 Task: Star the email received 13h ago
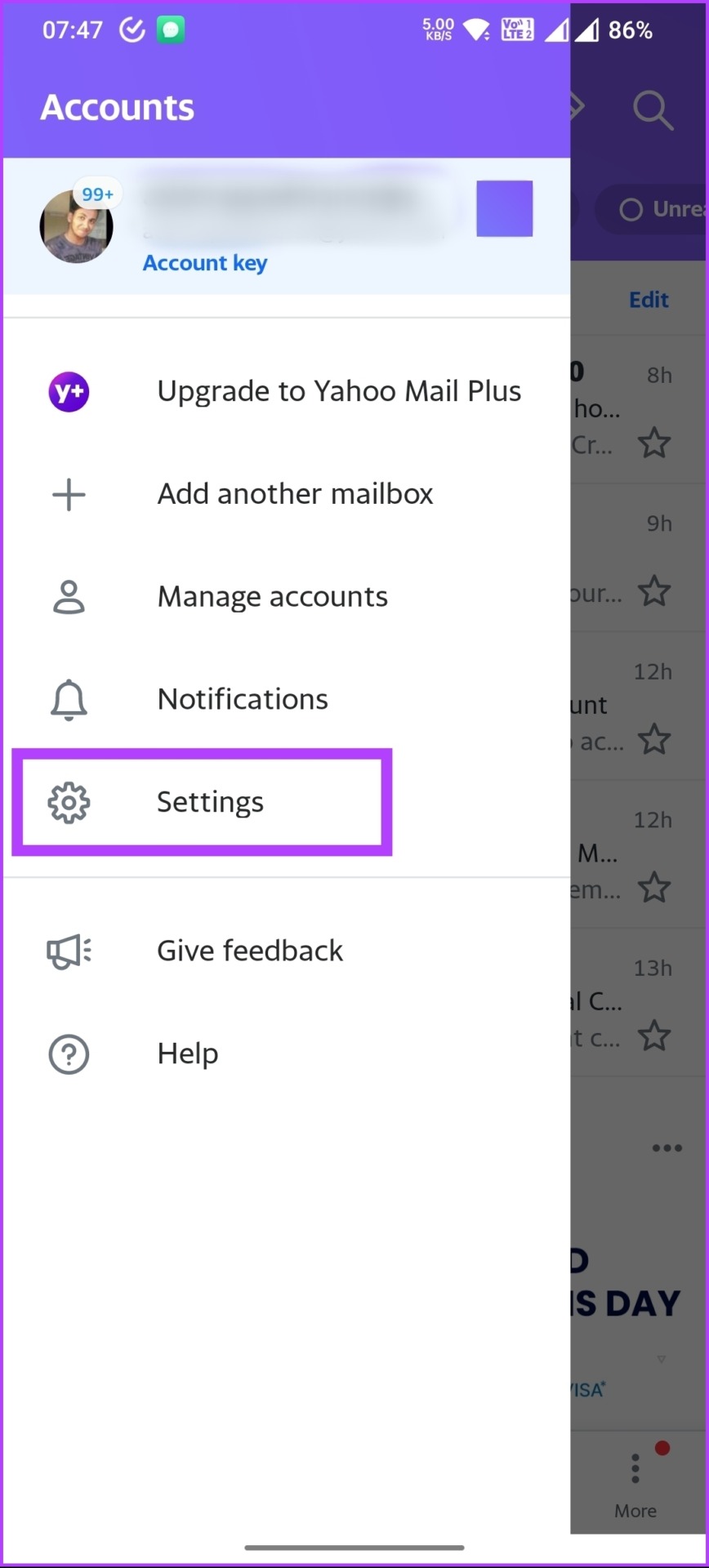(x=654, y=1036)
